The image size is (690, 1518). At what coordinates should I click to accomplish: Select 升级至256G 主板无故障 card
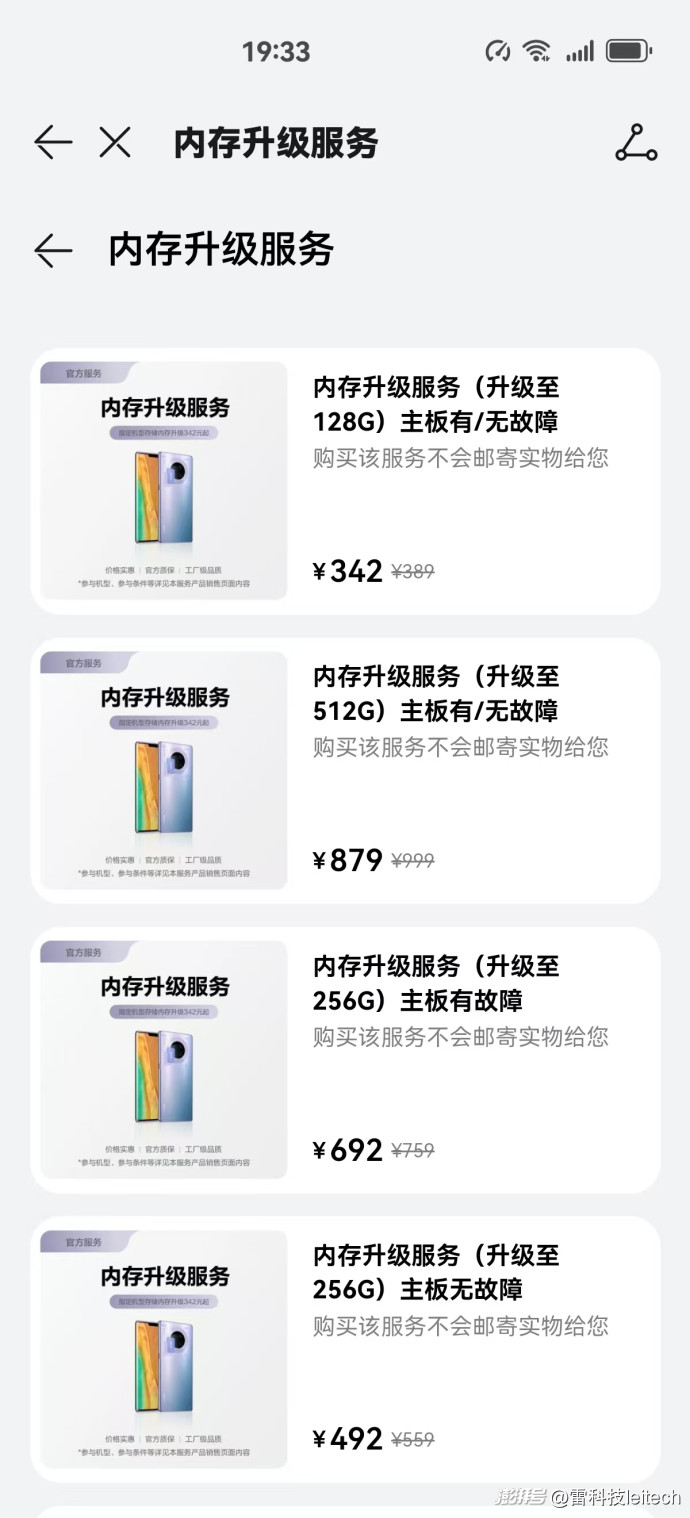(345, 1349)
